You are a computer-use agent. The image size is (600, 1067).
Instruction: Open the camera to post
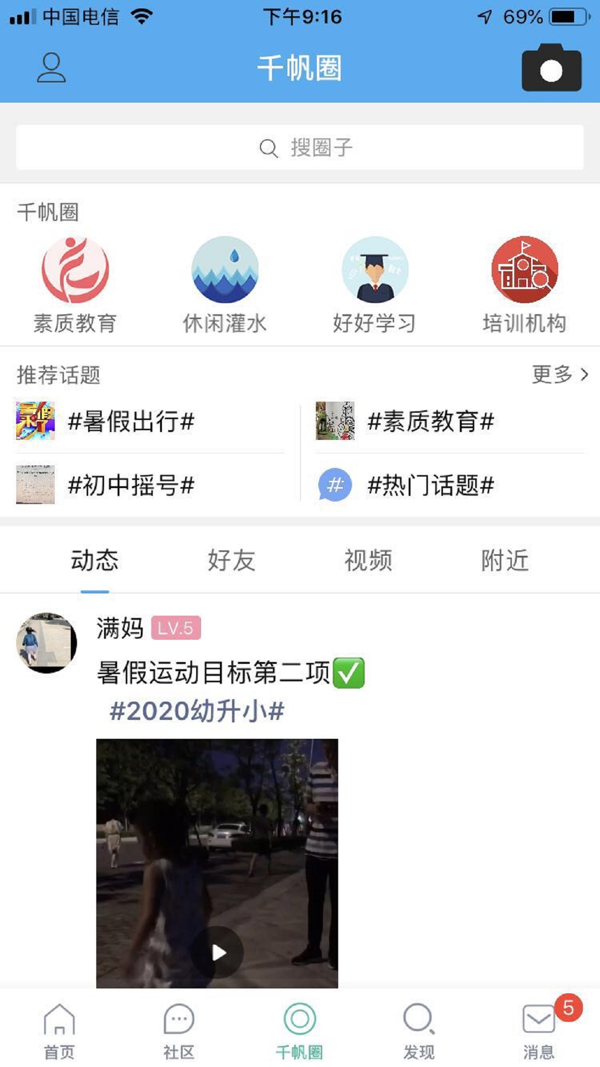[x=551, y=68]
